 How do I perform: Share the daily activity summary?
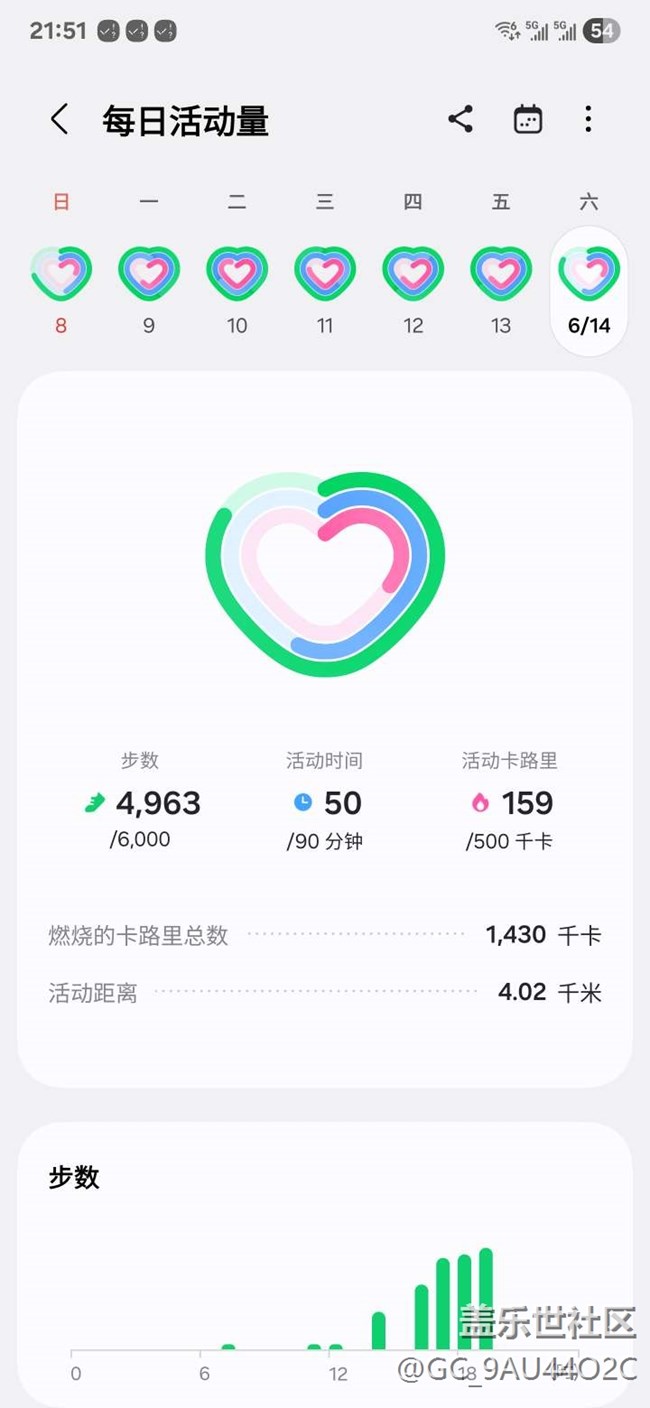tap(460, 119)
